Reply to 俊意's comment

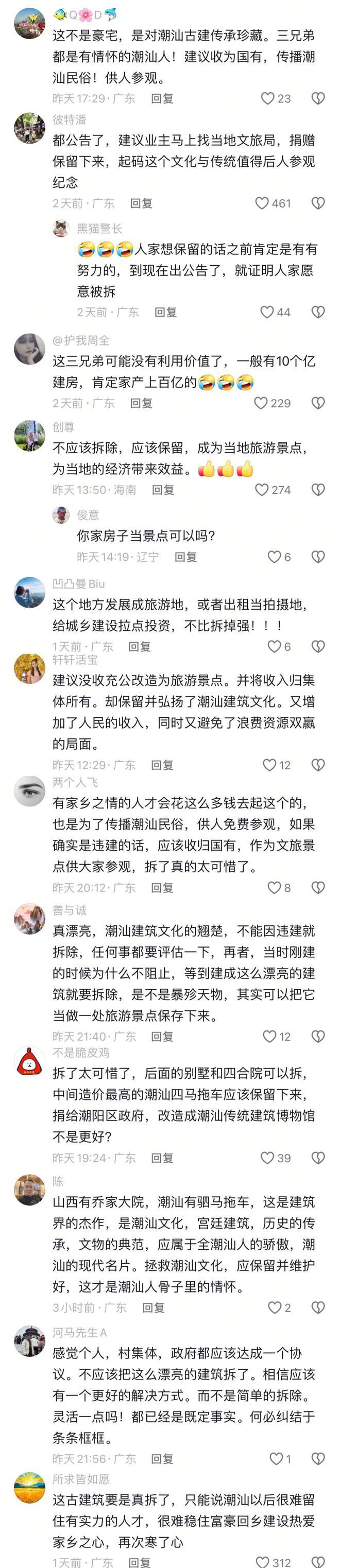[x=185, y=557]
